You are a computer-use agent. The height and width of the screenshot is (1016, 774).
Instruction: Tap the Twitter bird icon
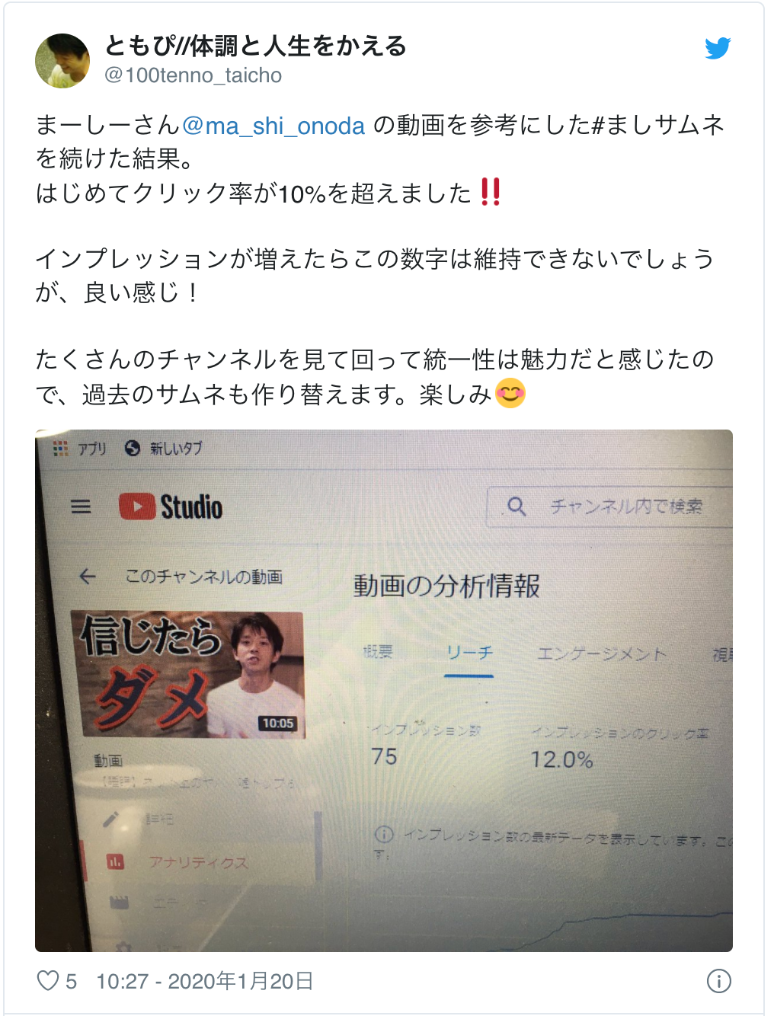coord(718,49)
